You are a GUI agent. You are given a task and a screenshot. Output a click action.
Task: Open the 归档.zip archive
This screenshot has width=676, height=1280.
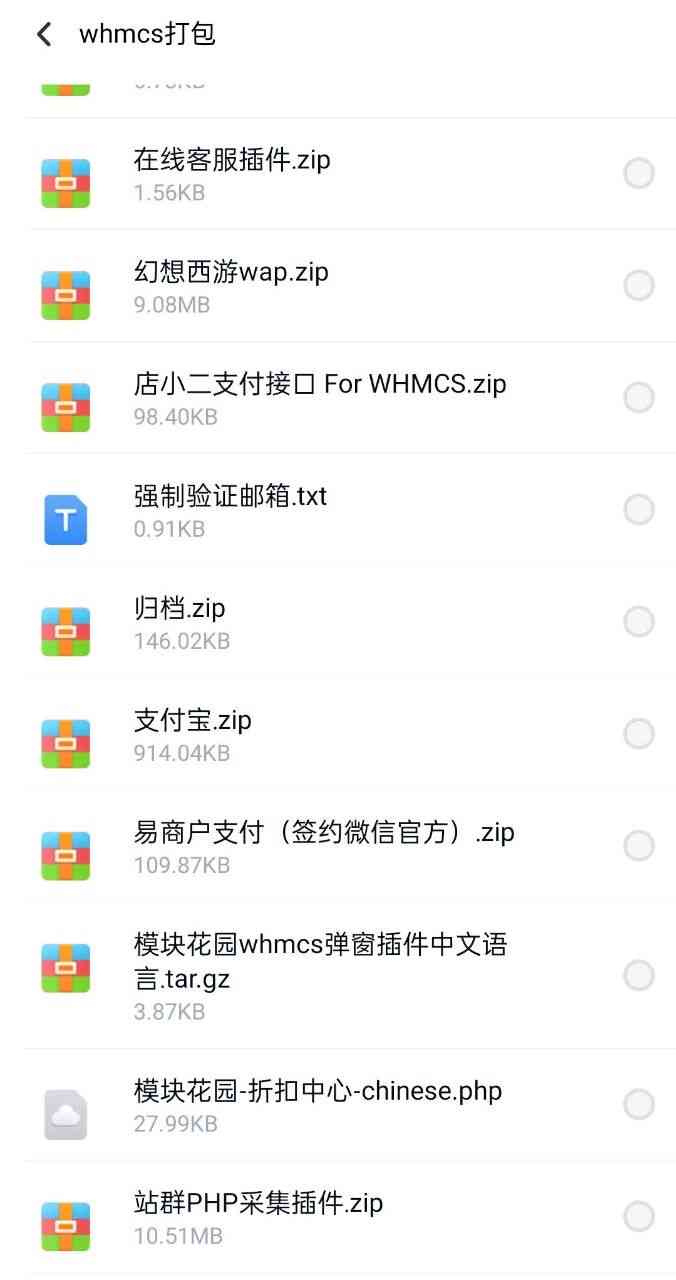tap(180, 608)
